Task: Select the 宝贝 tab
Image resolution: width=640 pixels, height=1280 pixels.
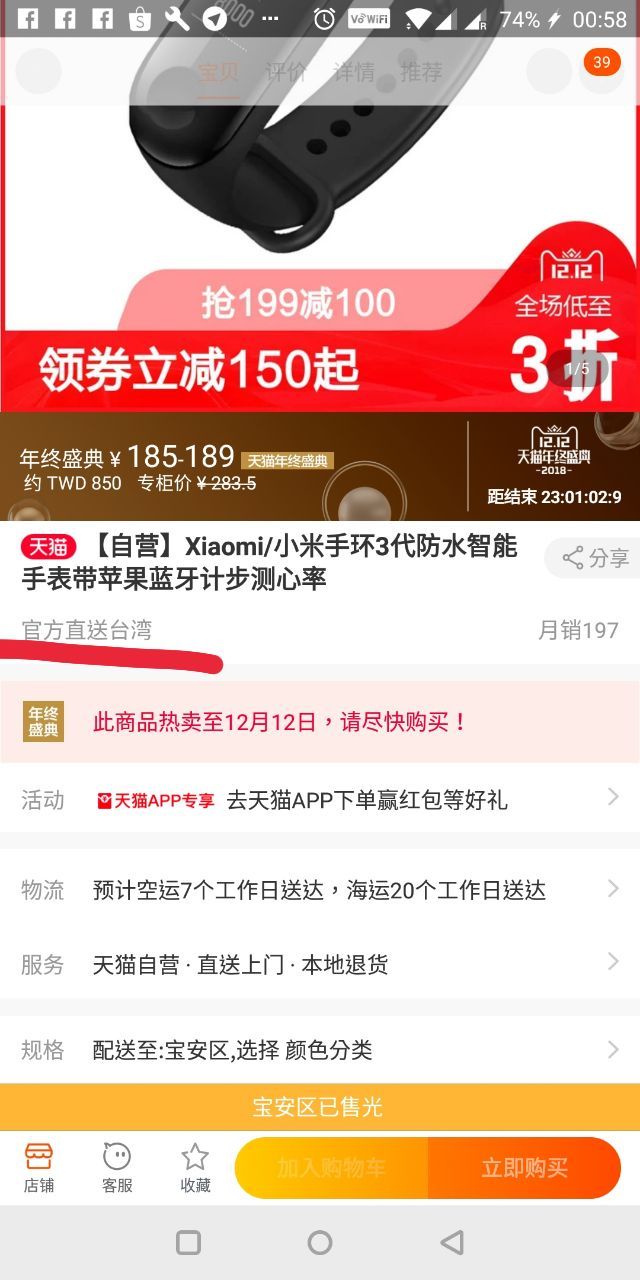Action: [x=218, y=72]
